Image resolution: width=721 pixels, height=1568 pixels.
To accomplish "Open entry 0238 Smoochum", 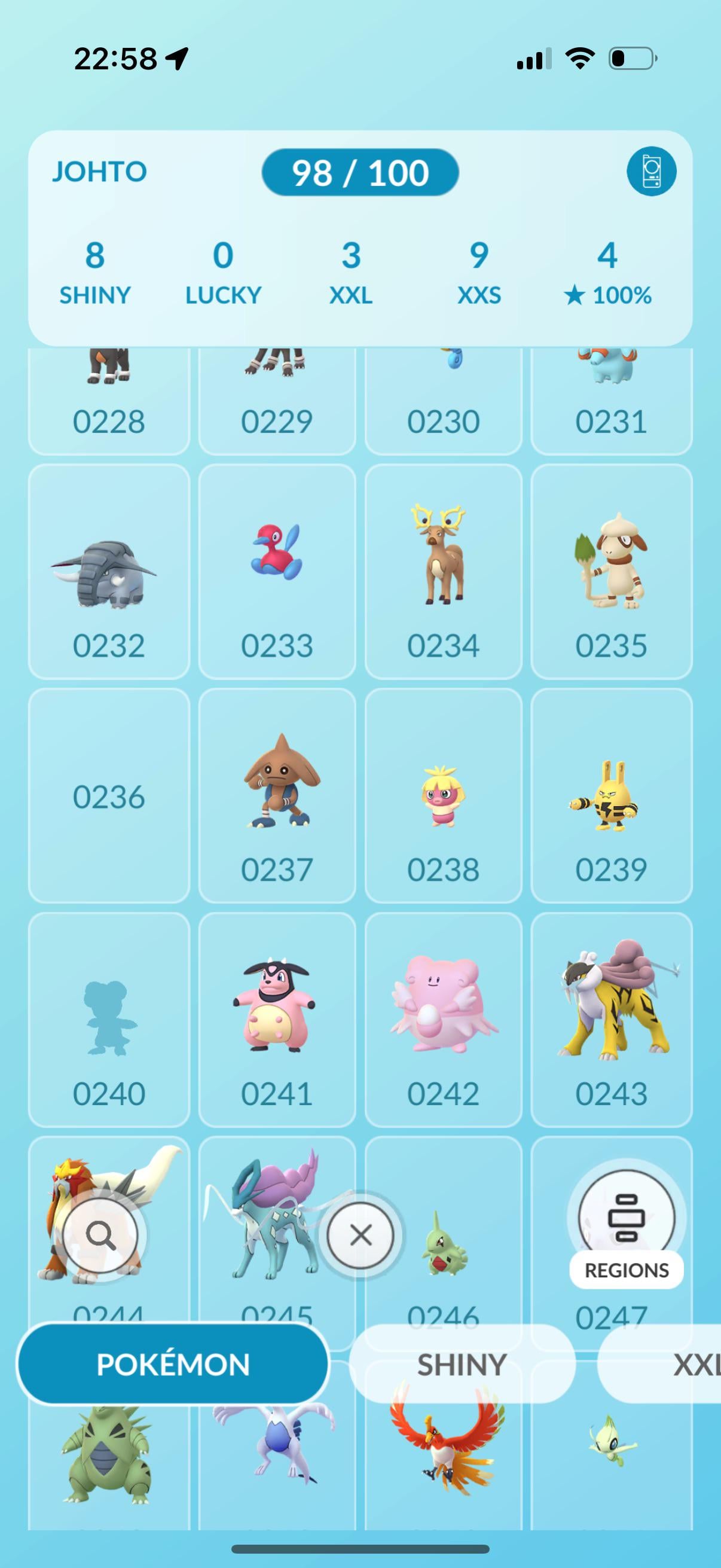I will 444,795.
